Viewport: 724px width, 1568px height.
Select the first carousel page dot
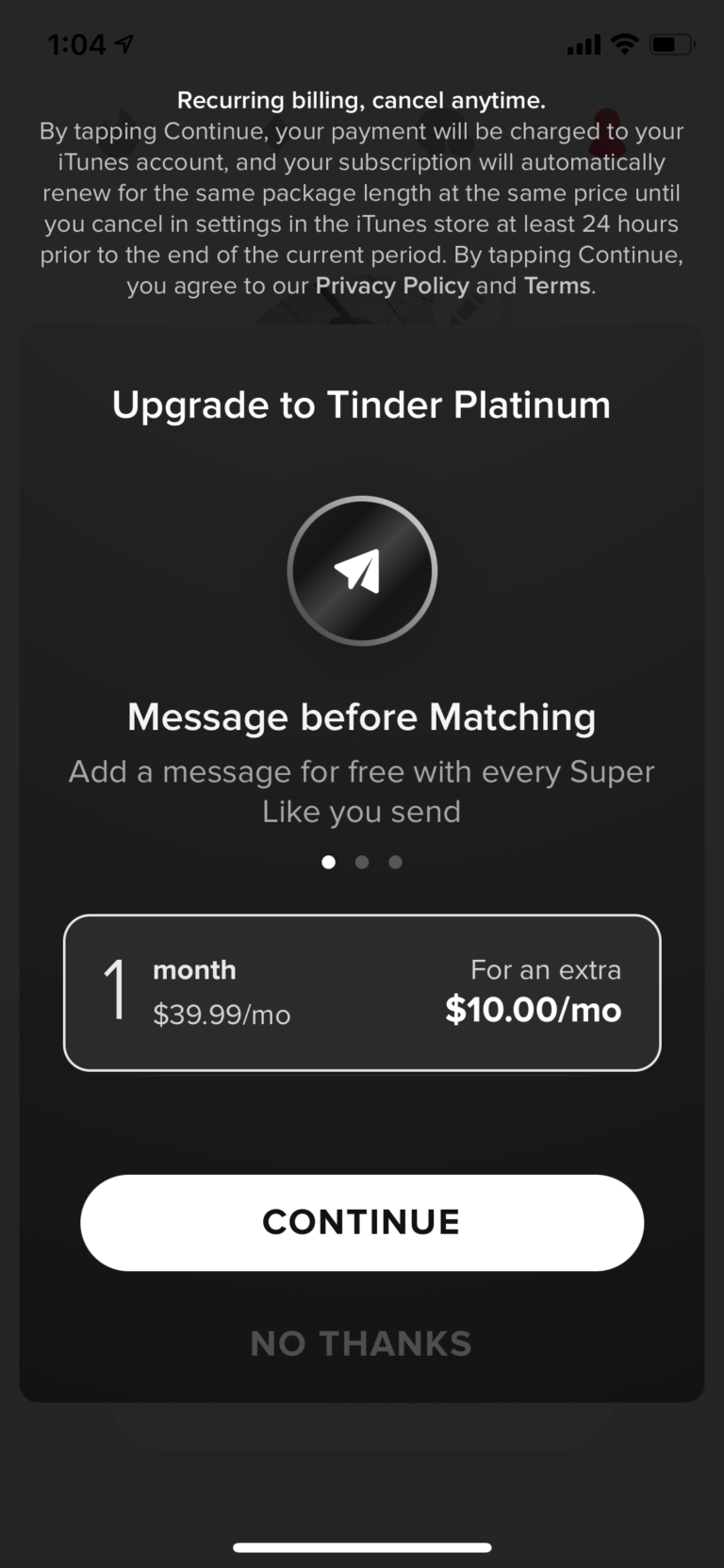[x=329, y=861]
